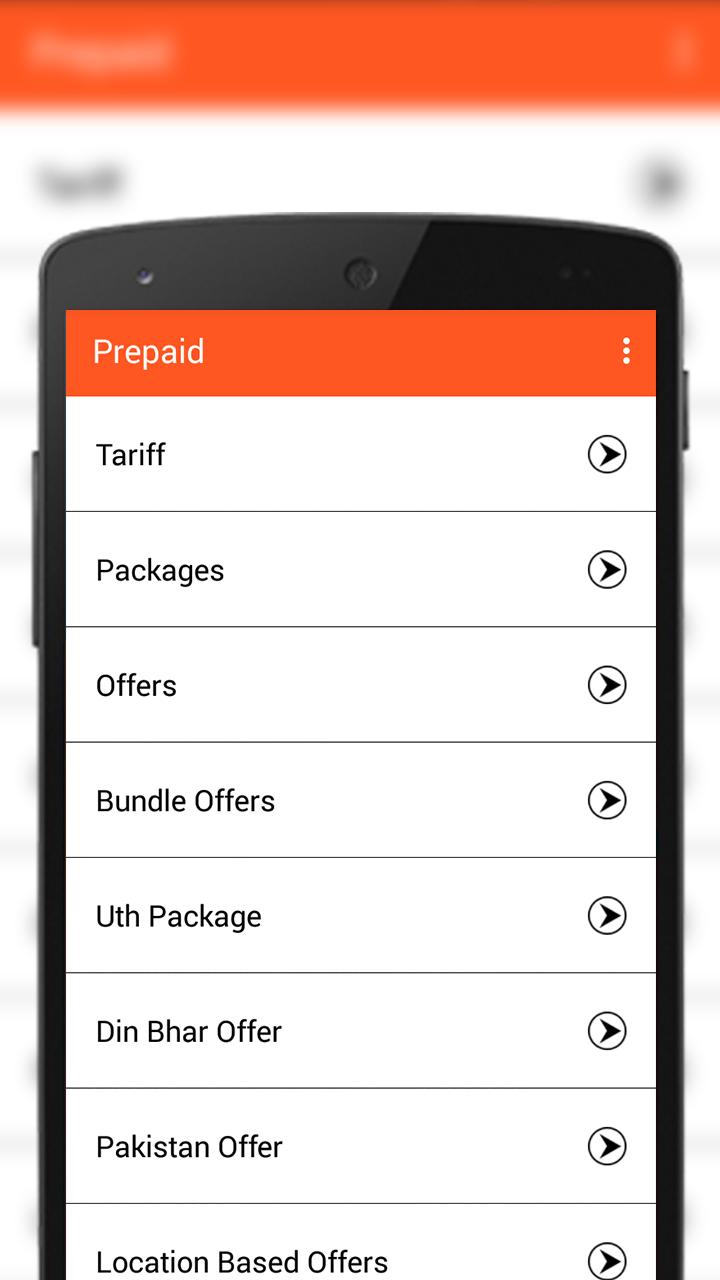Click the arrow icon beside Uth Package
Screen dimensions: 720x1280
tap(607, 916)
